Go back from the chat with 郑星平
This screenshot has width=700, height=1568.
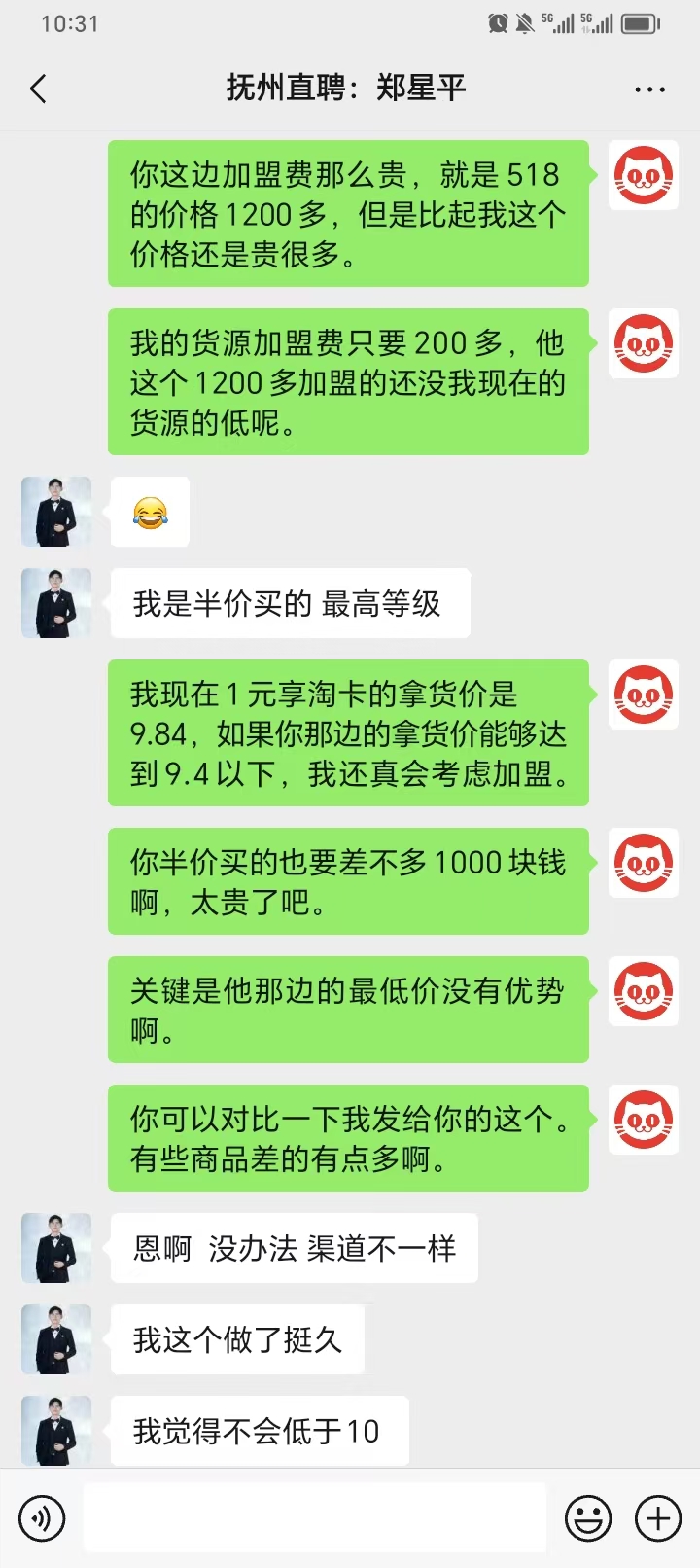click(x=38, y=89)
